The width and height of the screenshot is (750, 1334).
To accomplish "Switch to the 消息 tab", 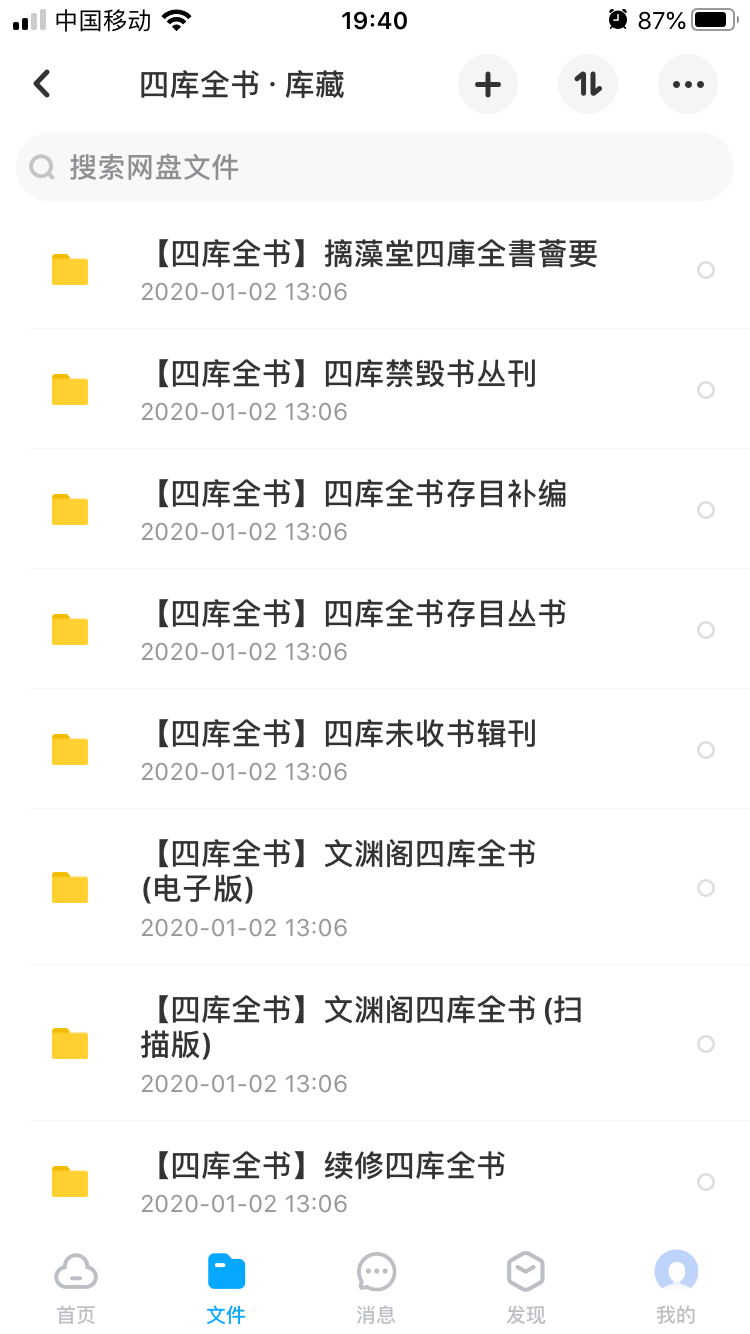I will click(376, 1288).
